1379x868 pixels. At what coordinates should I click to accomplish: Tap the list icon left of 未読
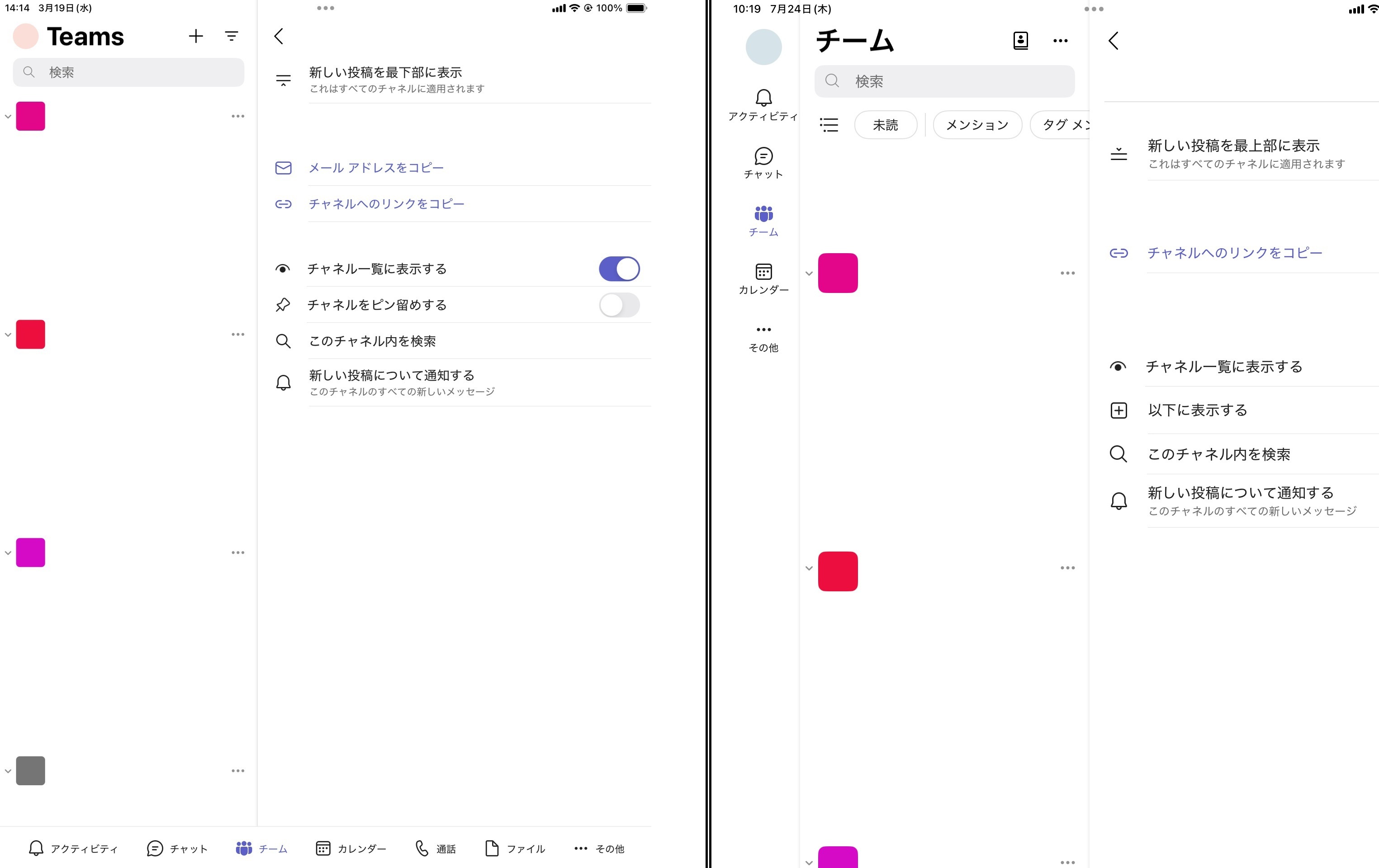[829, 125]
